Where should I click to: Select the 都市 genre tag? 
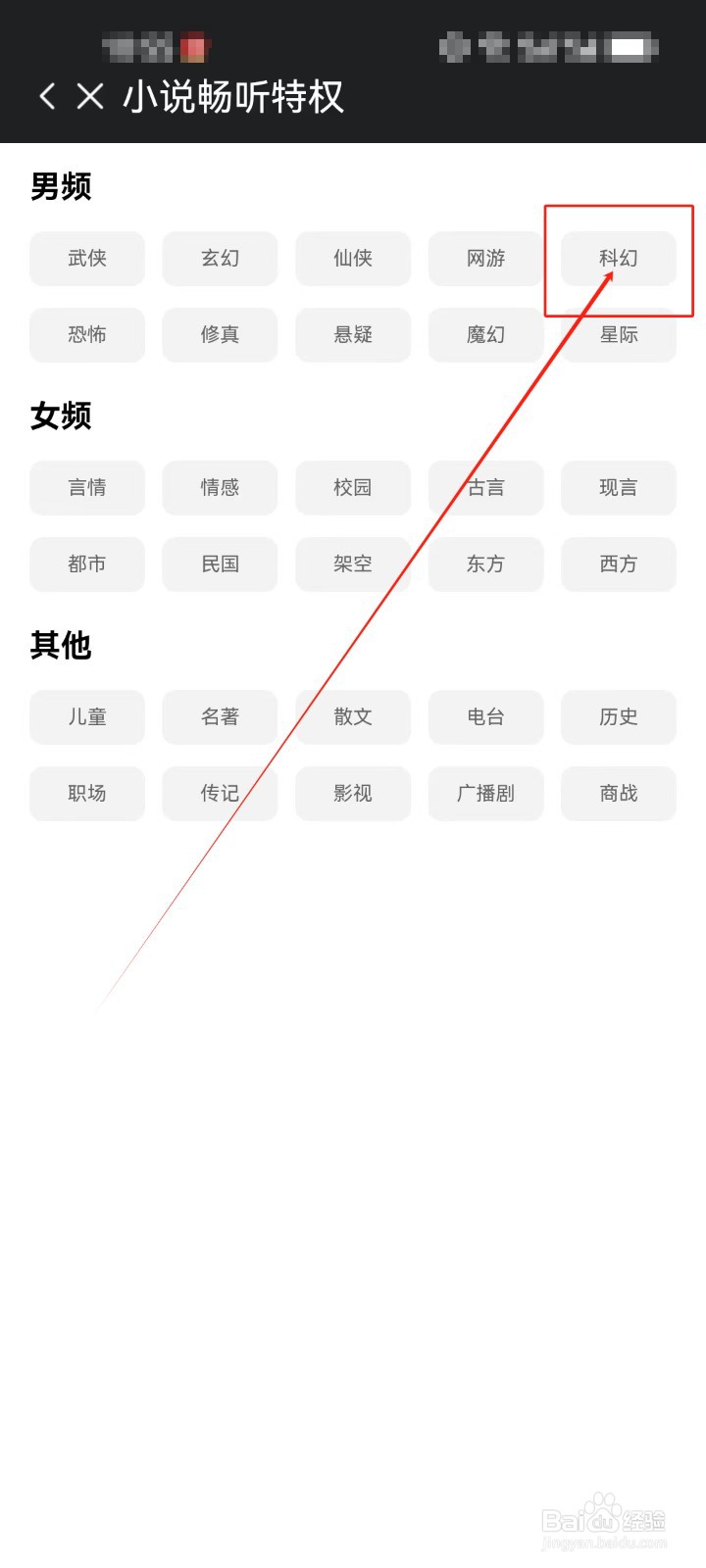[87, 564]
